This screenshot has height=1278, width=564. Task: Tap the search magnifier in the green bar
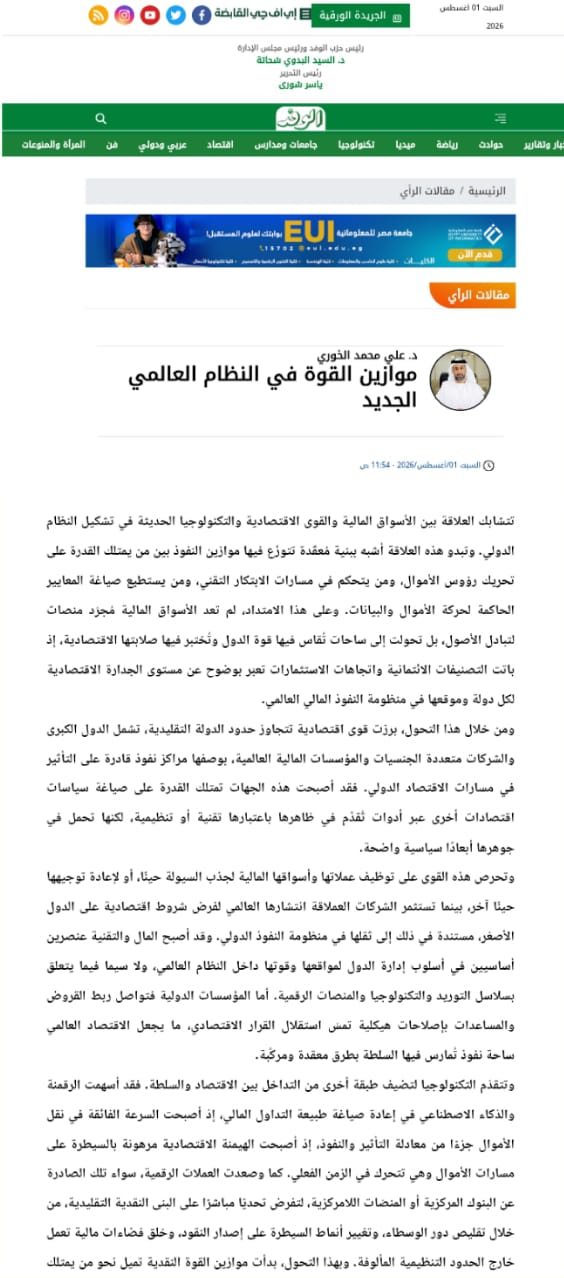100,118
